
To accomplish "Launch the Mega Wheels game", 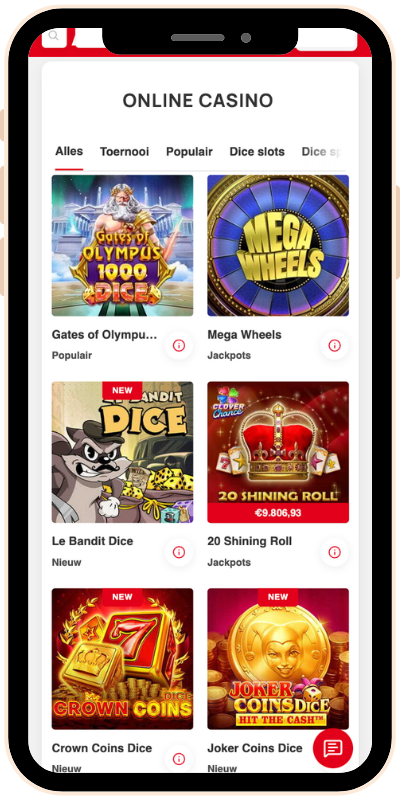I will [278, 245].
